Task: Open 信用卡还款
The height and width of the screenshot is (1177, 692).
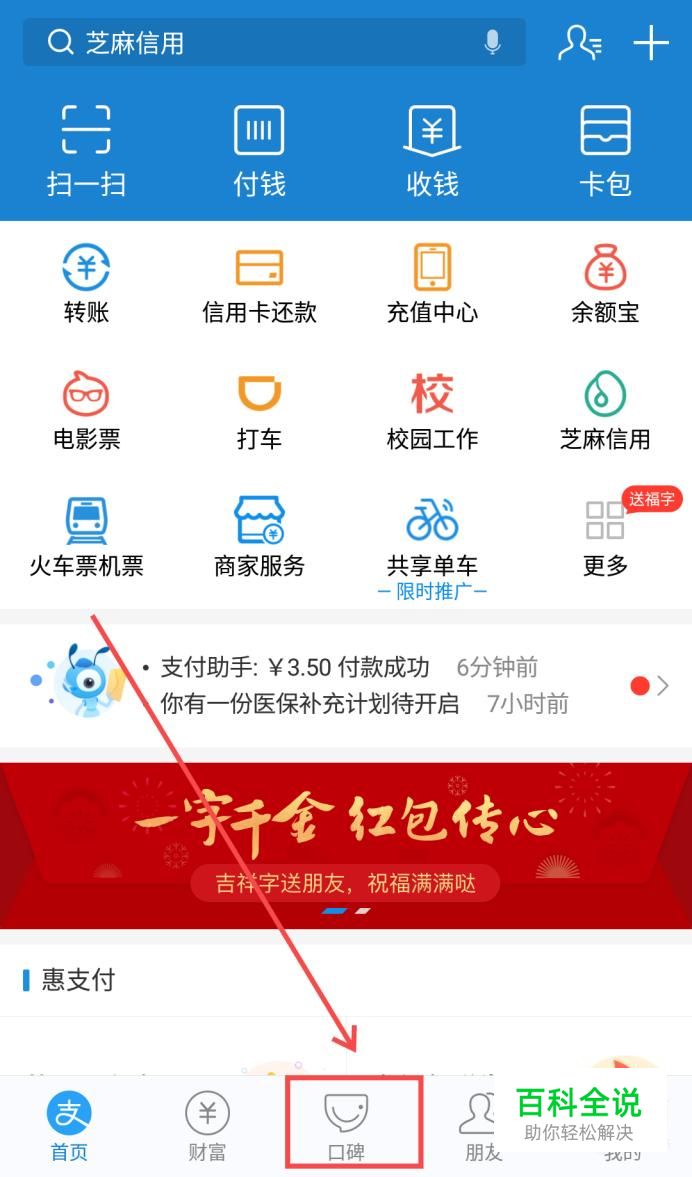Action: click(x=259, y=284)
